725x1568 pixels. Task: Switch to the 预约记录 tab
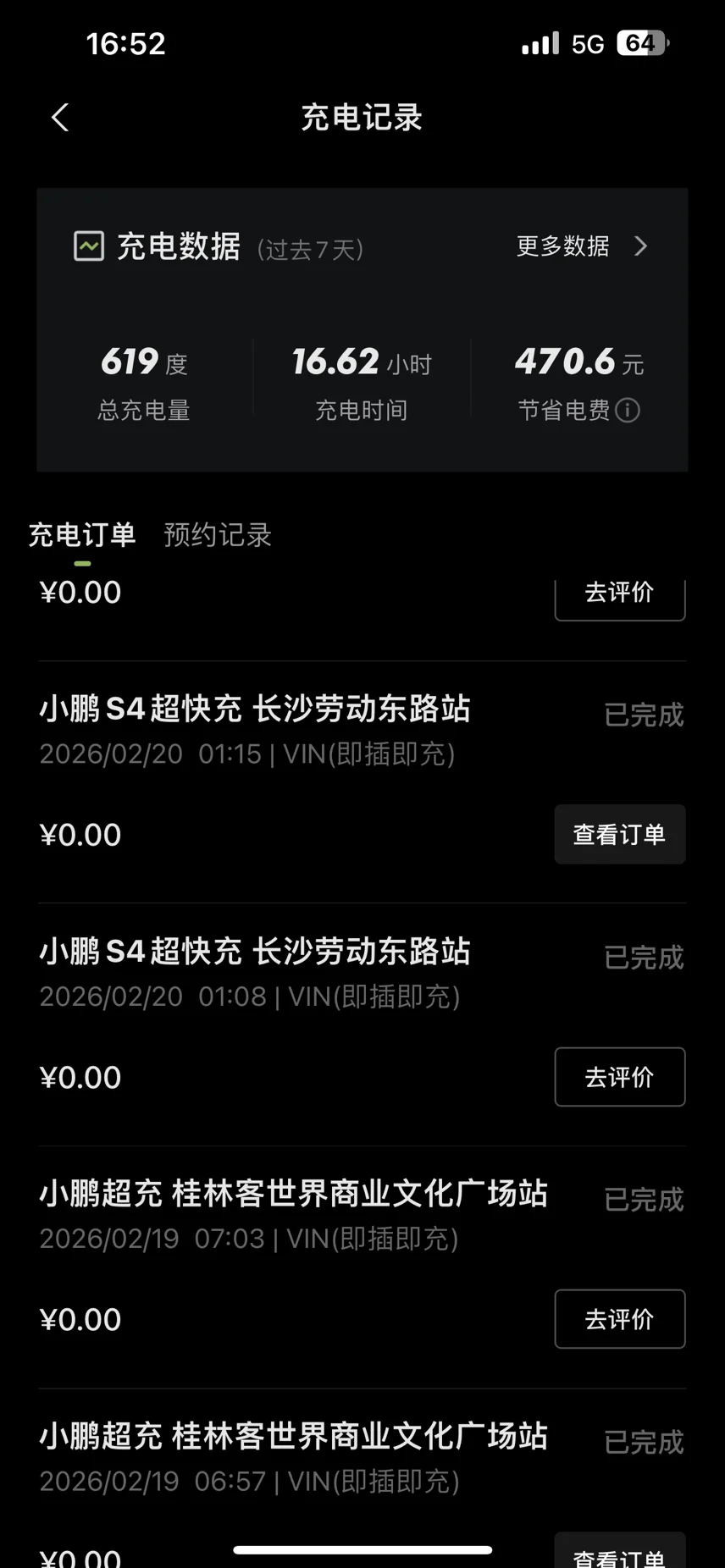(217, 535)
